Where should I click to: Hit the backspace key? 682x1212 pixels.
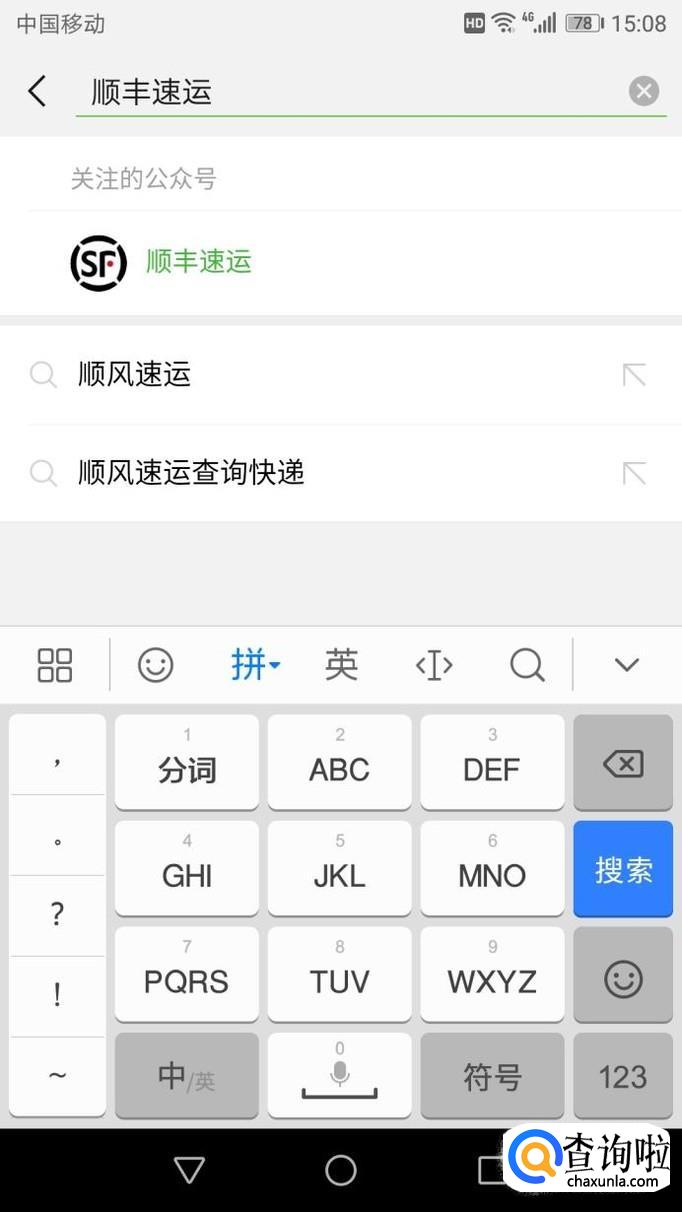click(623, 765)
